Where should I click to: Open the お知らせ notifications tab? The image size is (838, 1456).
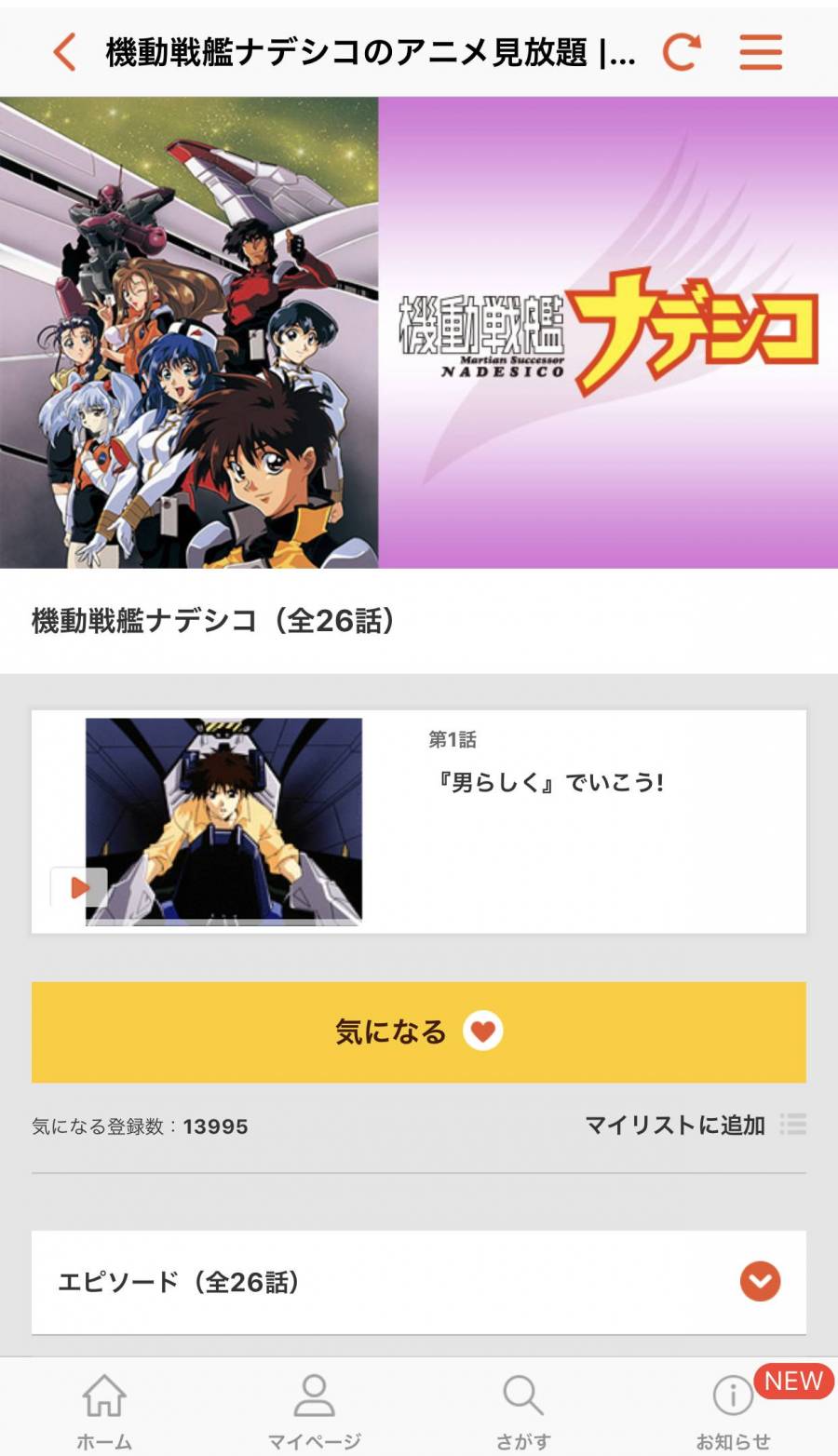coord(733,1410)
